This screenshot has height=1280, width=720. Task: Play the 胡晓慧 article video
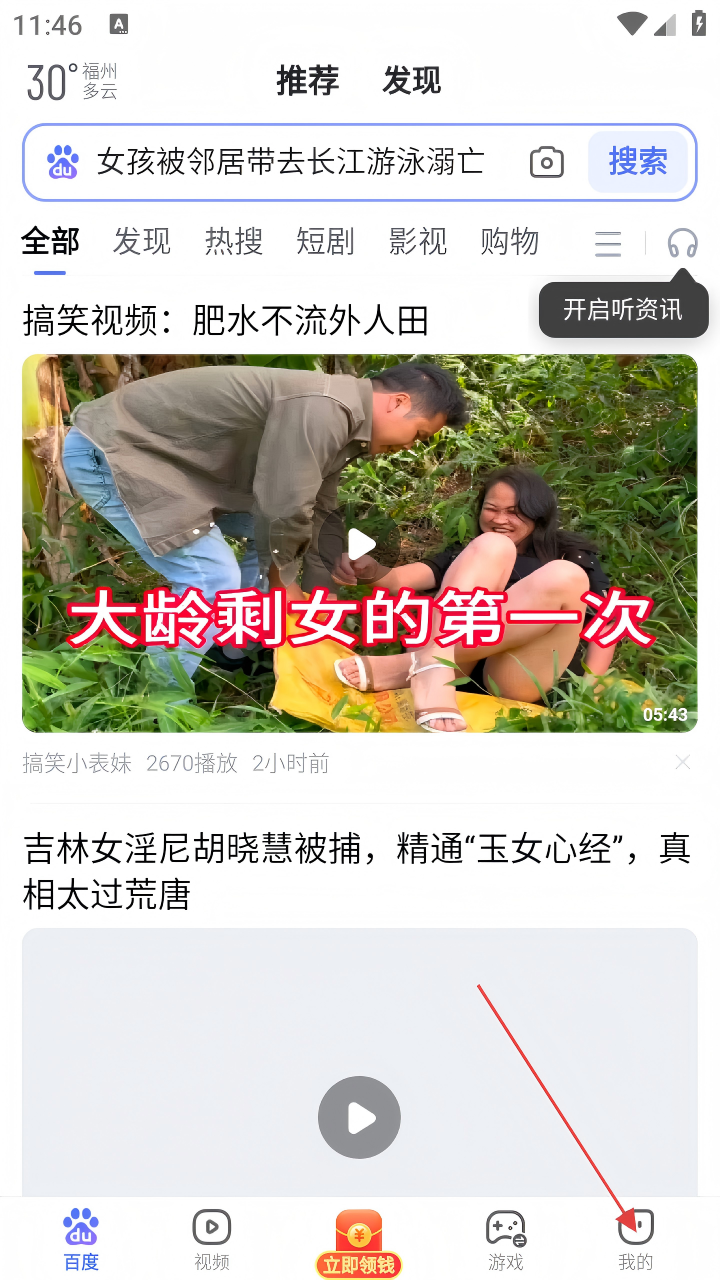(360, 1118)
